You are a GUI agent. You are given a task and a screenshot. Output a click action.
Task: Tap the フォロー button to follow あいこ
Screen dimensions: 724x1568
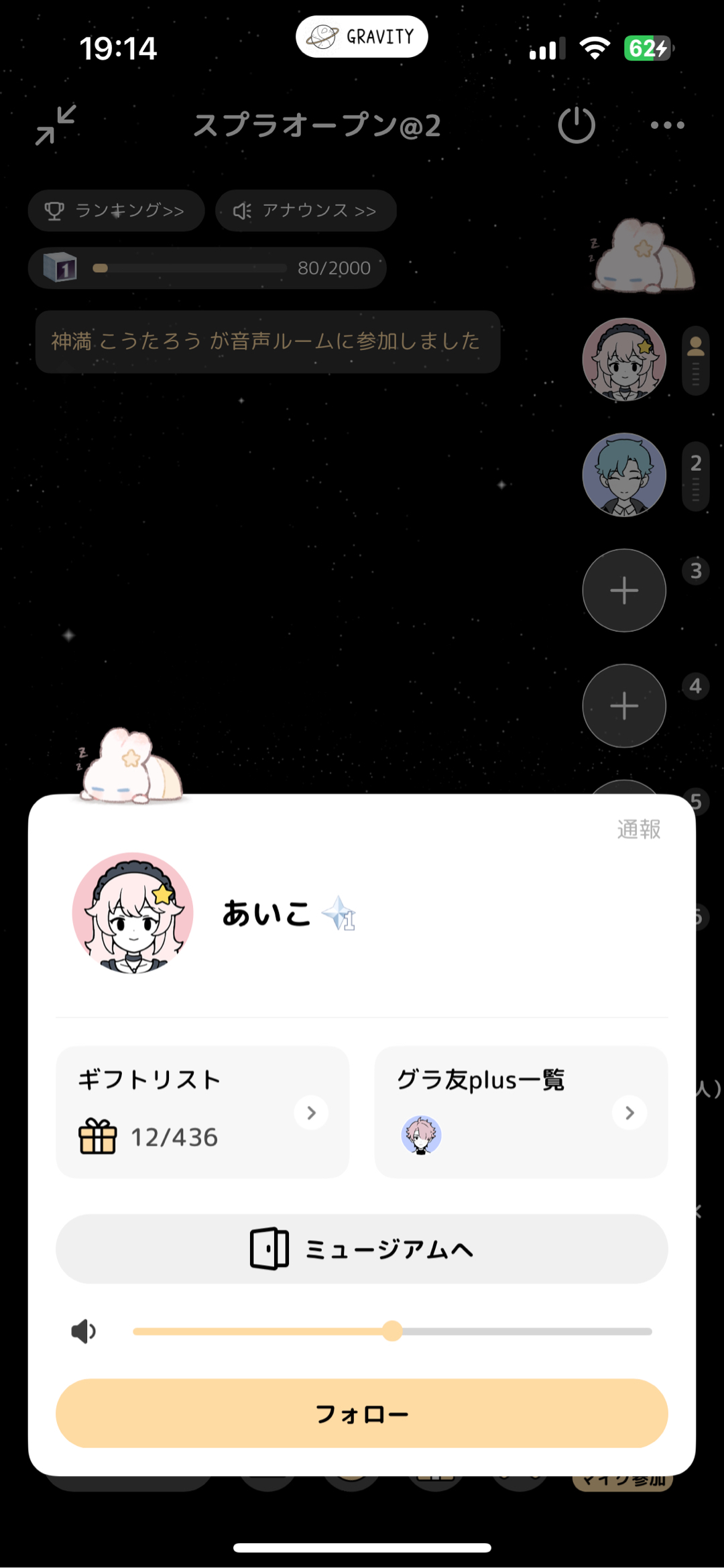361,1414
